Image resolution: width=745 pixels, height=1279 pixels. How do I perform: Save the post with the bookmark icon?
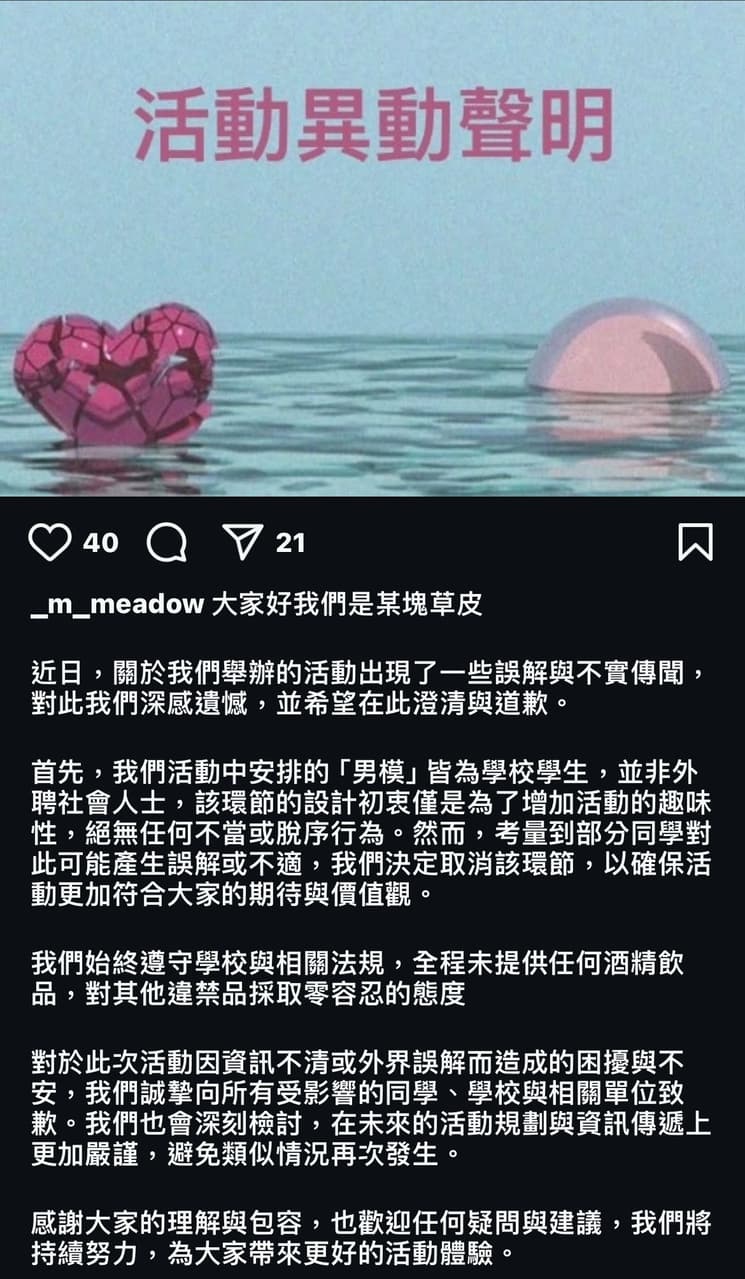[x=695, y=542]
